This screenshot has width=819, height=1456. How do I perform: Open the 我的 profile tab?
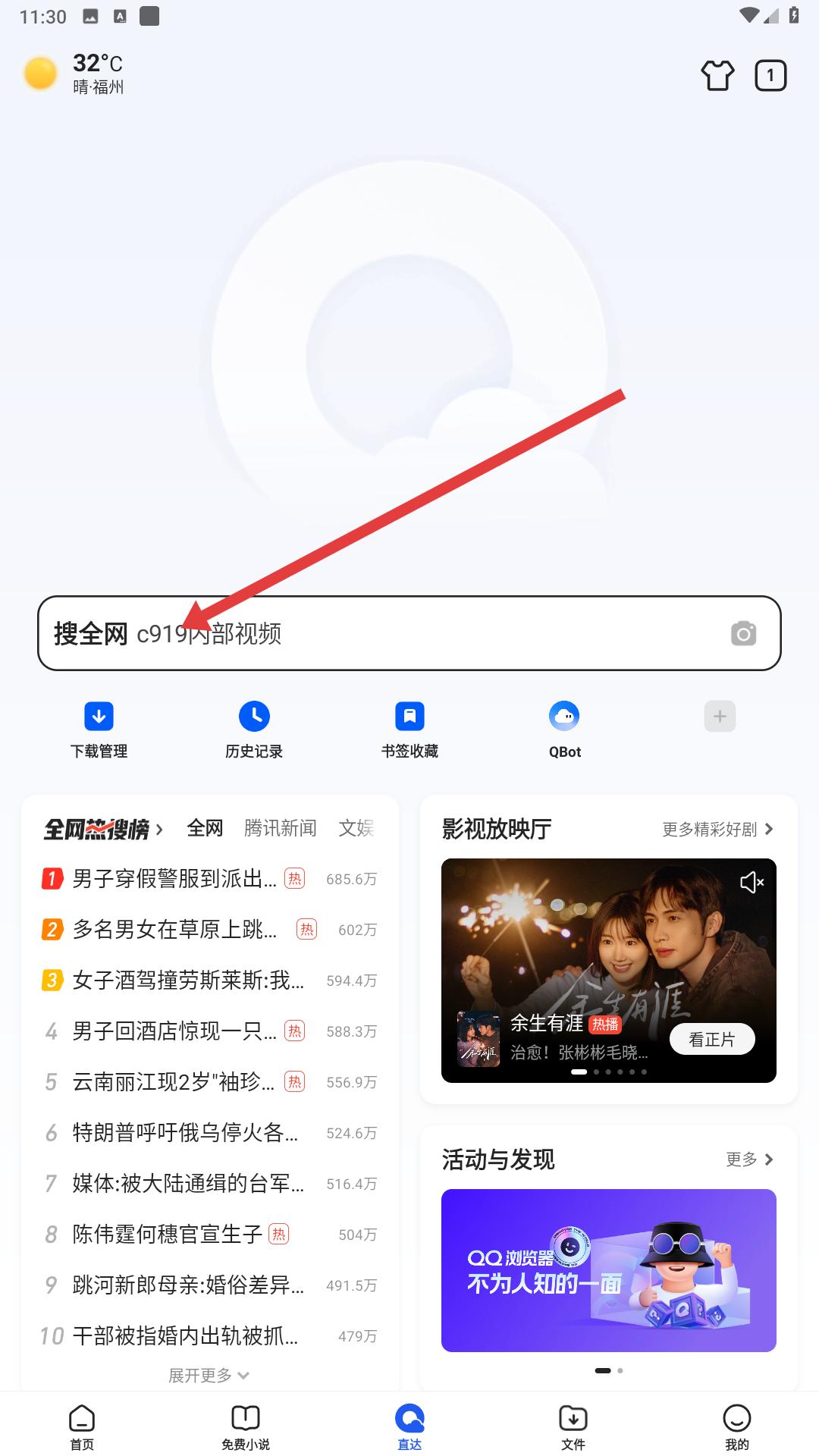pos(736,1427)
